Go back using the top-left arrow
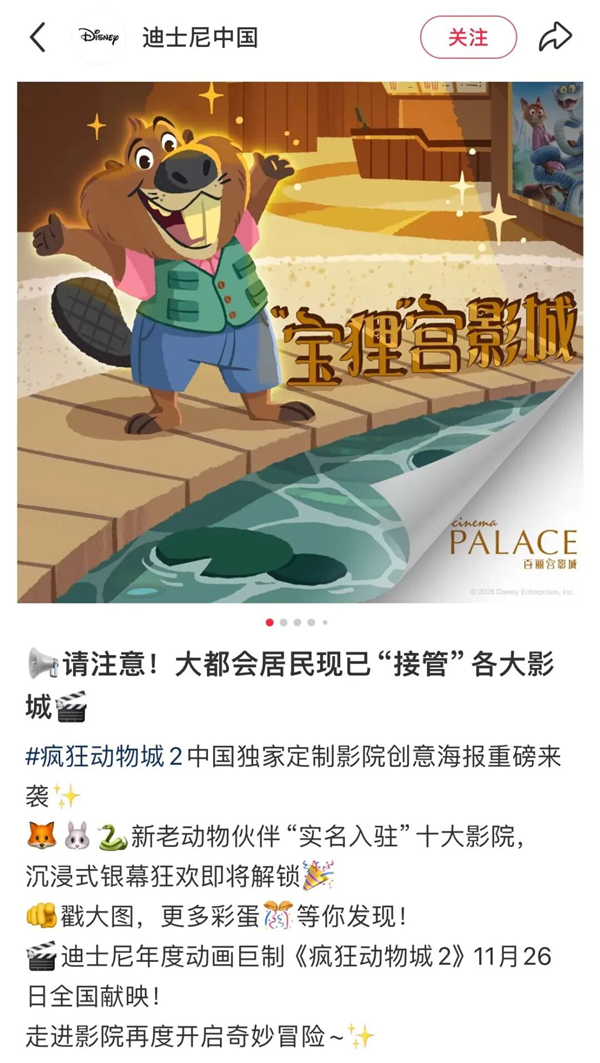600x1063 pixels. tap(38, 38)
